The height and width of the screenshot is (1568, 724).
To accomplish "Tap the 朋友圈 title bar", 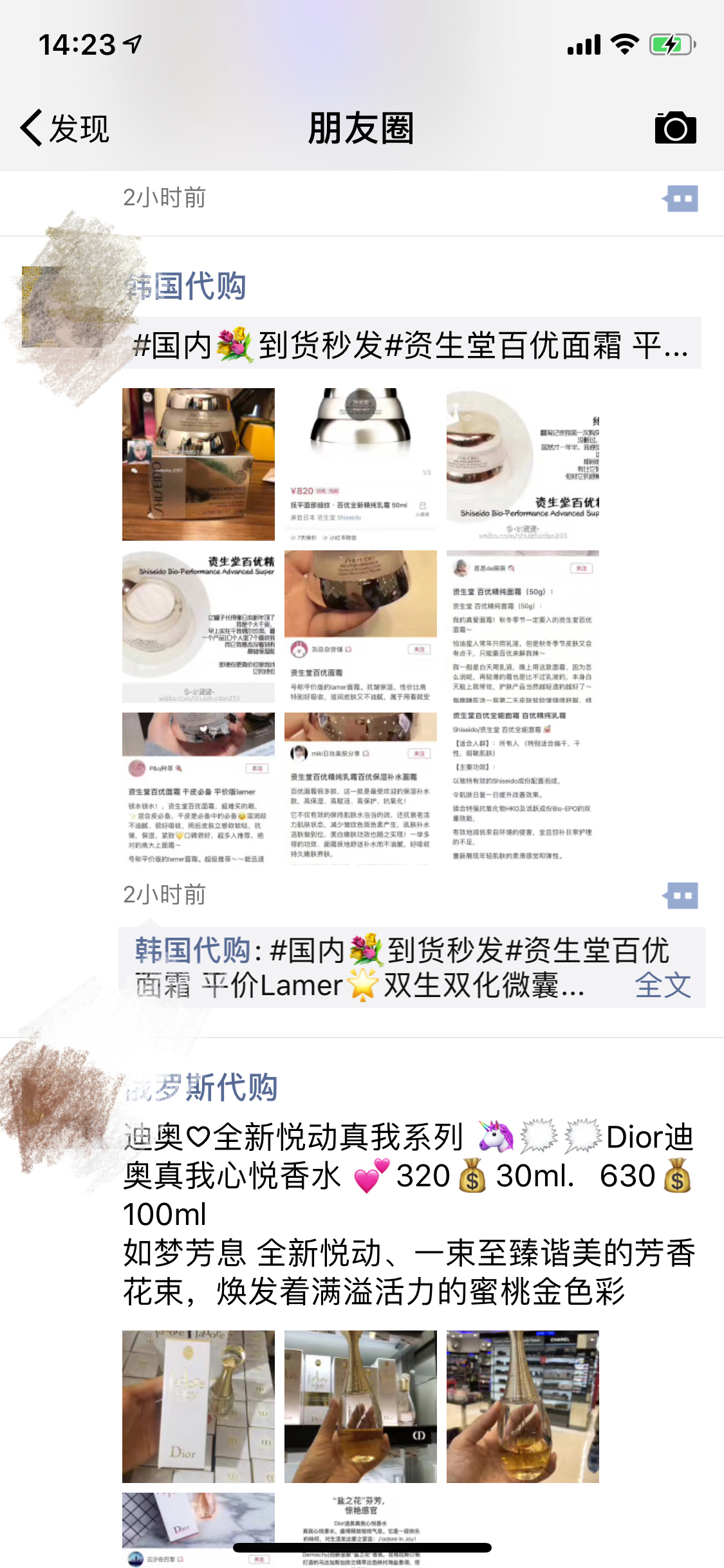I will coord(362,127).
